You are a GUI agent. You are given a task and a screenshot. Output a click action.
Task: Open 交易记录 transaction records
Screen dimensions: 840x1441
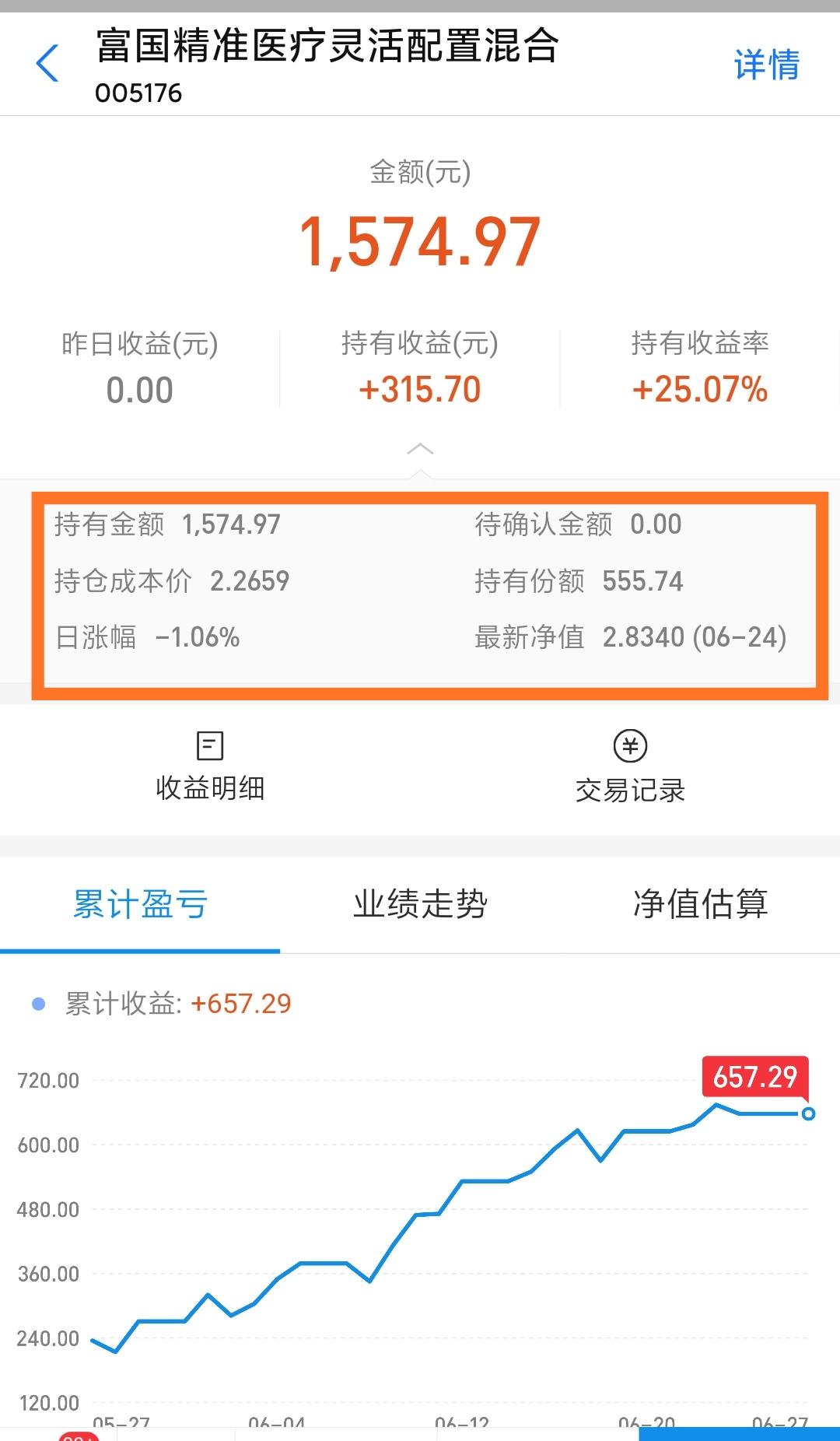coord(630,767)
